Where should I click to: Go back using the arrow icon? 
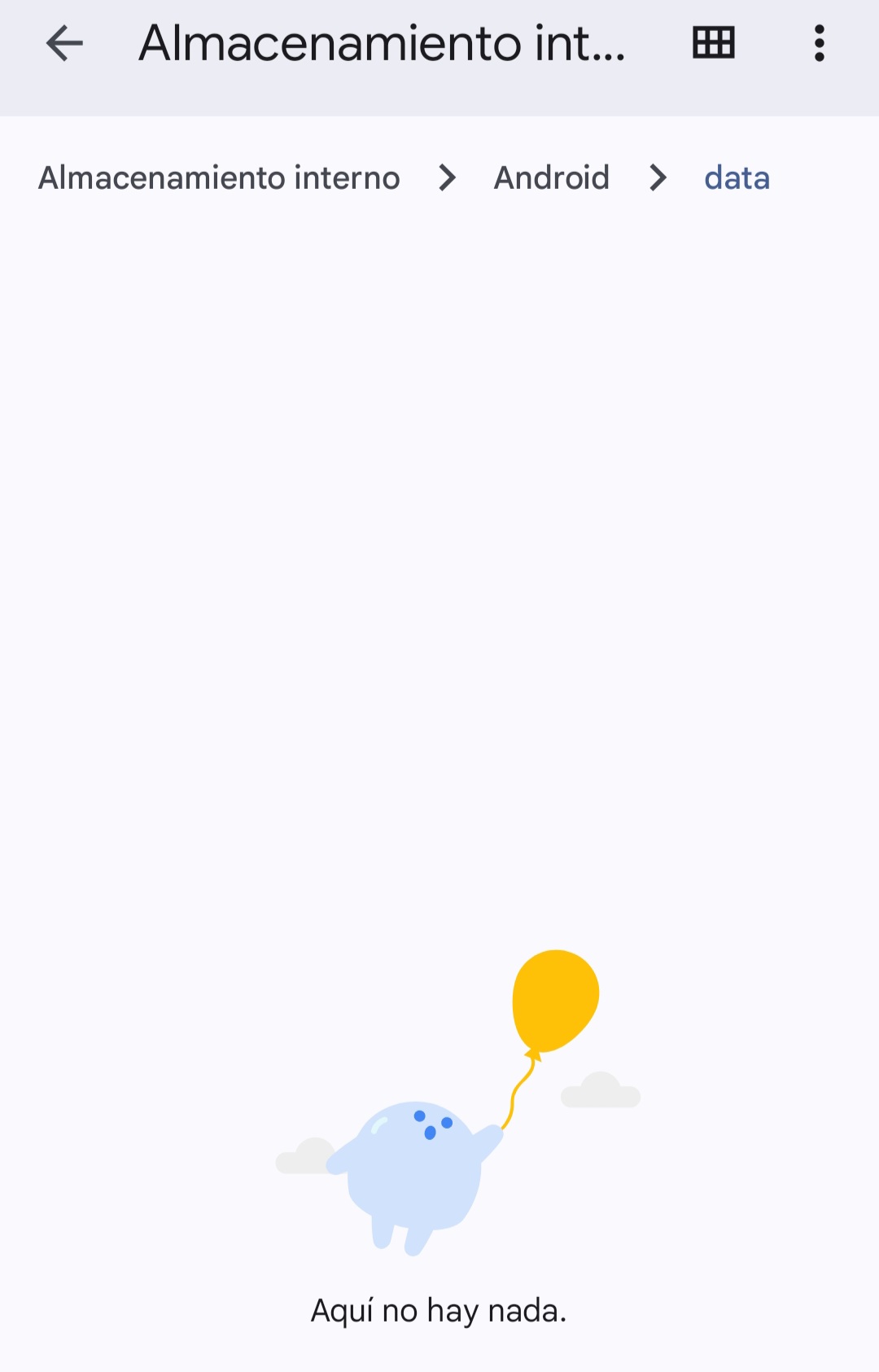(x=64, y=43)
